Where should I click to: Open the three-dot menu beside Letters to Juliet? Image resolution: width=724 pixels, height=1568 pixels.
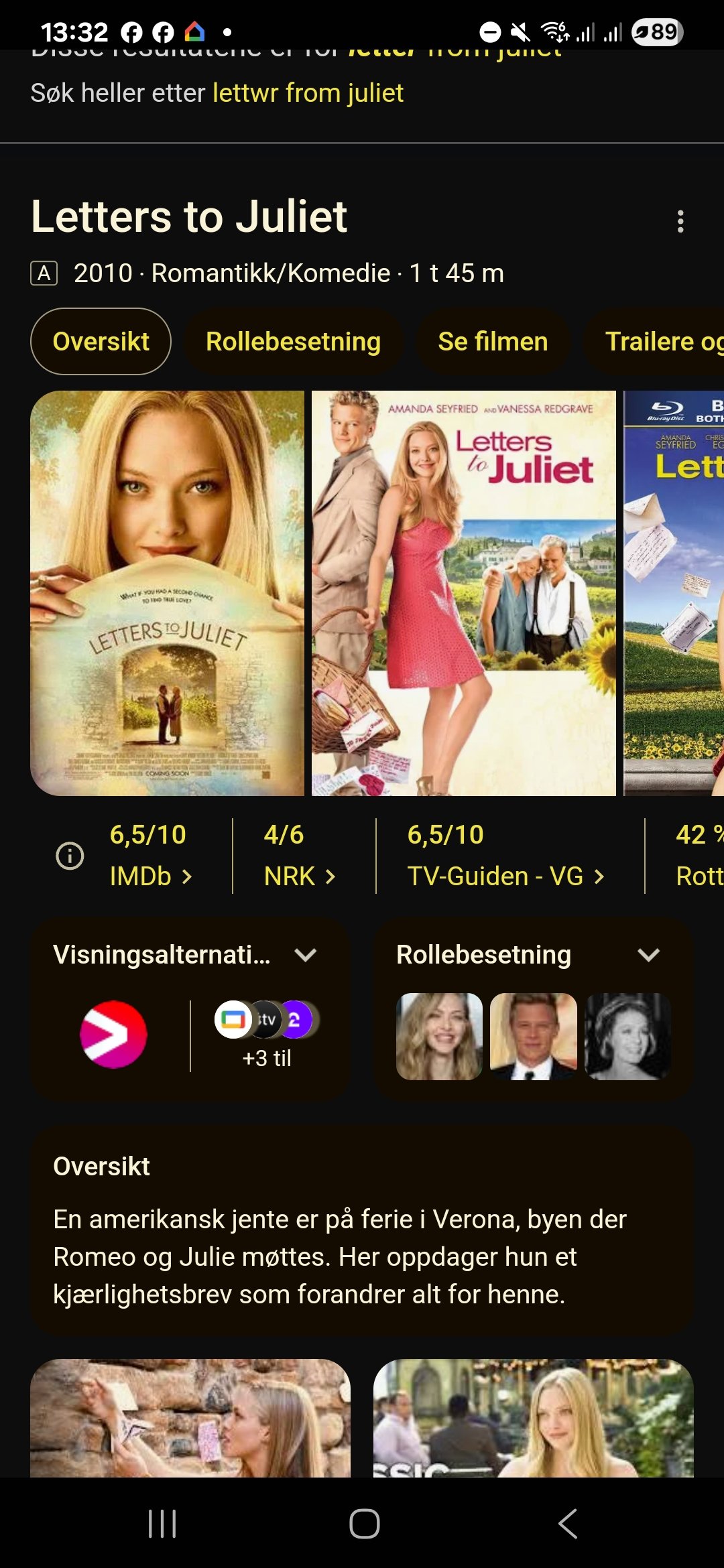[680, 221]
